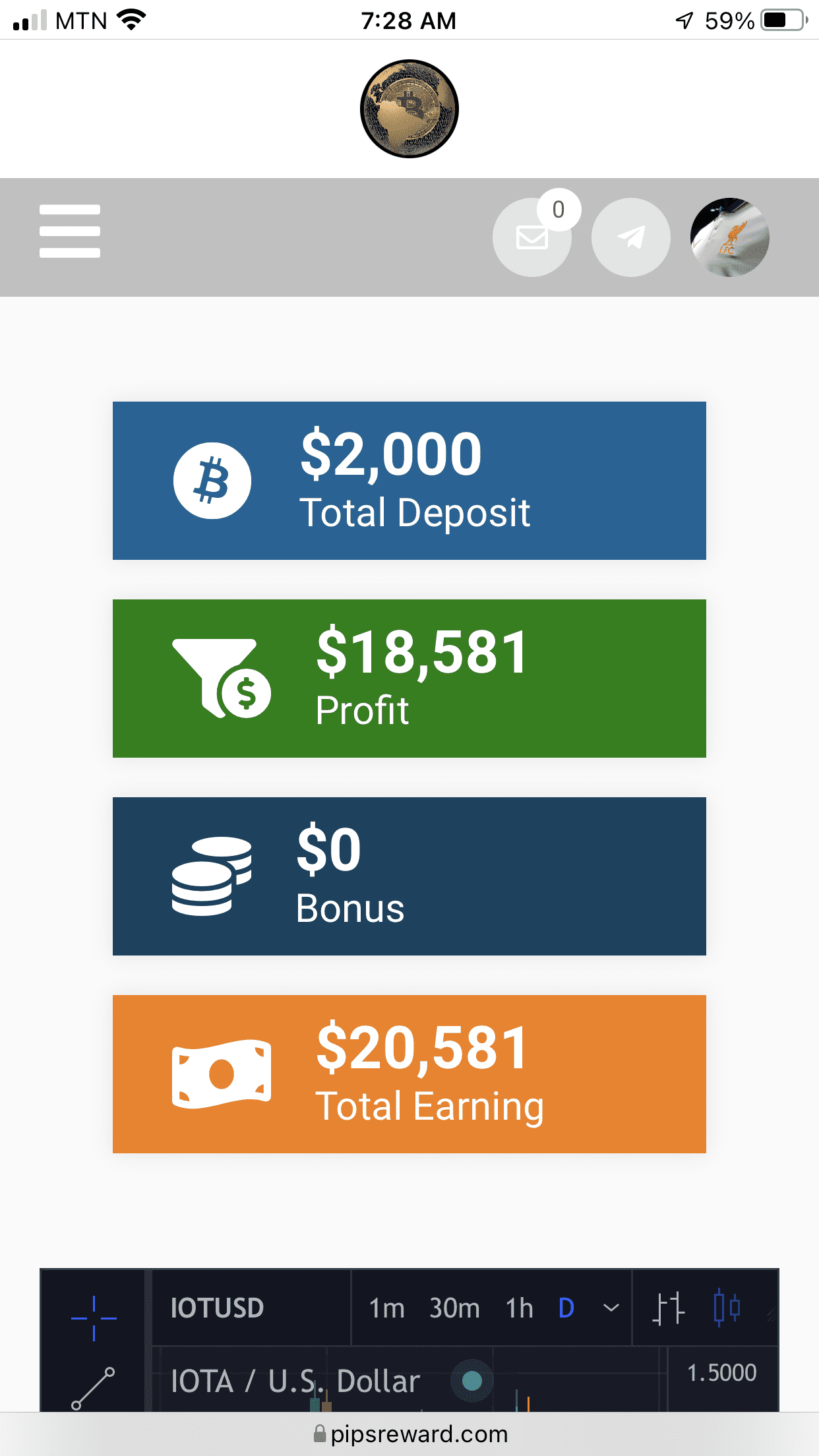Viewport: 819px width, 1456px height.
Task: Open the hamburger drawer menu
Action: pos(70,231)
